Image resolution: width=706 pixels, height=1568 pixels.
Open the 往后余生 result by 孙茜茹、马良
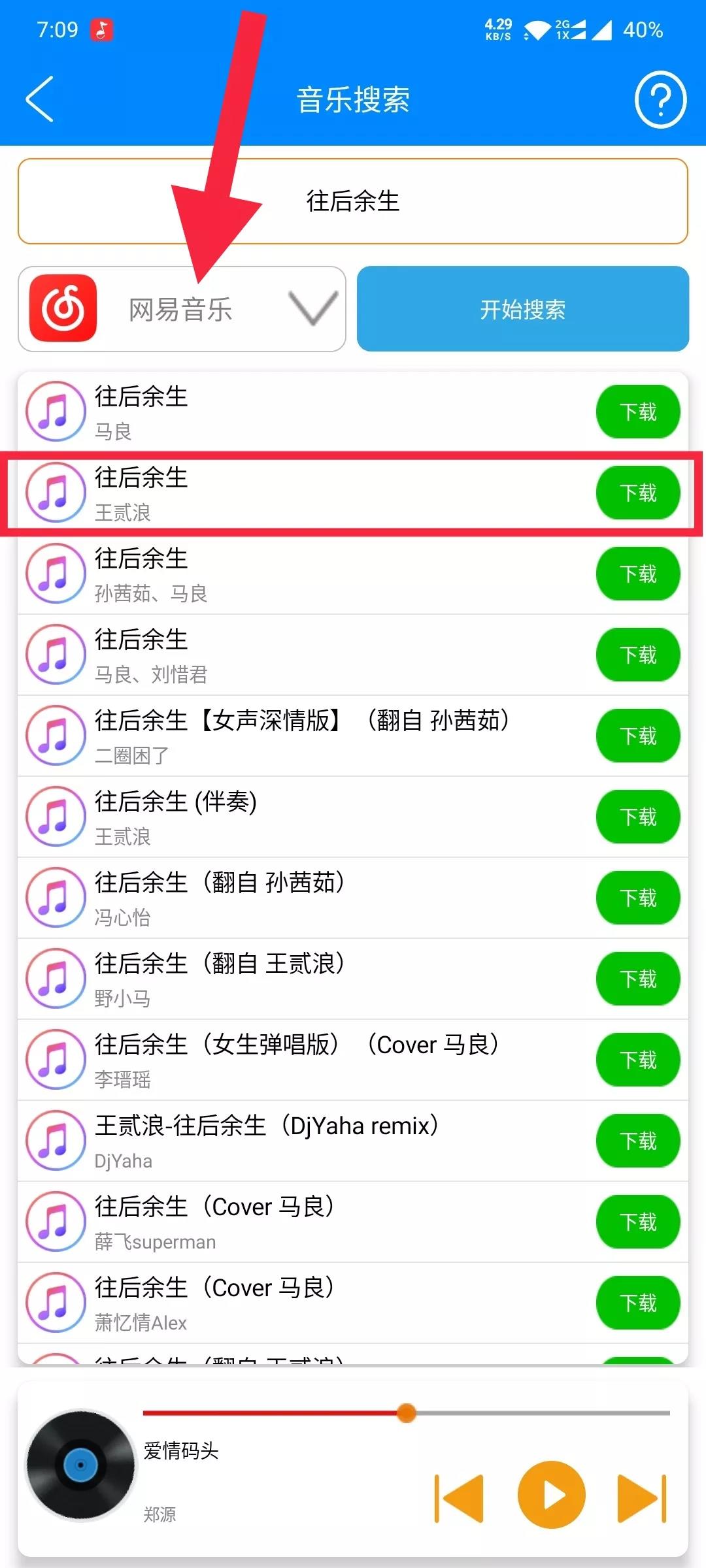tap(294, 574)
